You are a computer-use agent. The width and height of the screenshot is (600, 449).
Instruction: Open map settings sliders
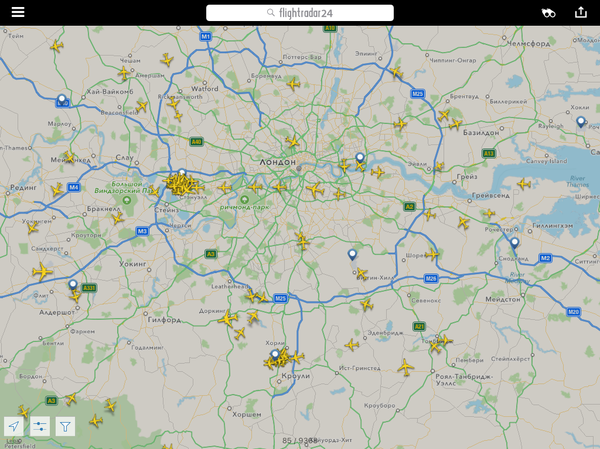[39, 426]
